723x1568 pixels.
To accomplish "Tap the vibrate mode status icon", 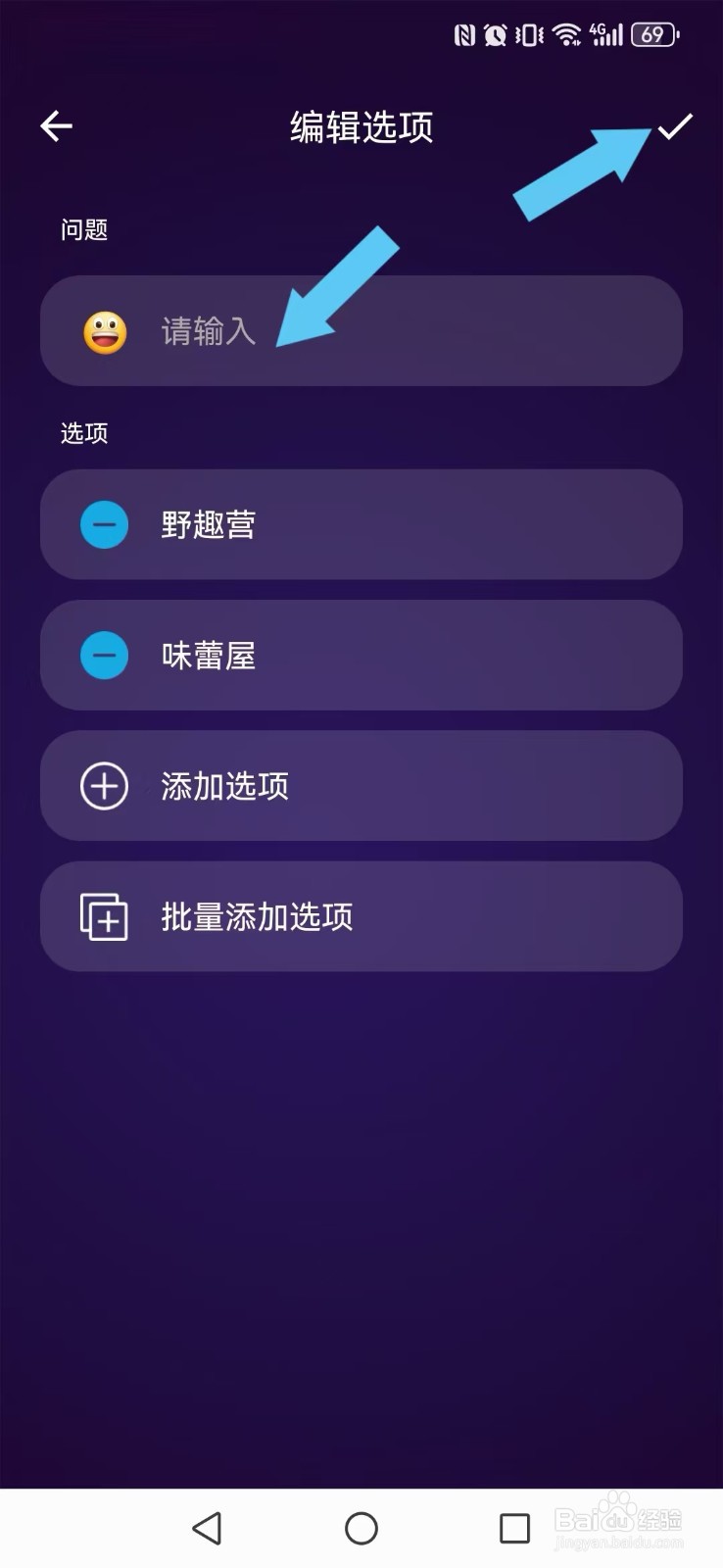I will point(530,34).
